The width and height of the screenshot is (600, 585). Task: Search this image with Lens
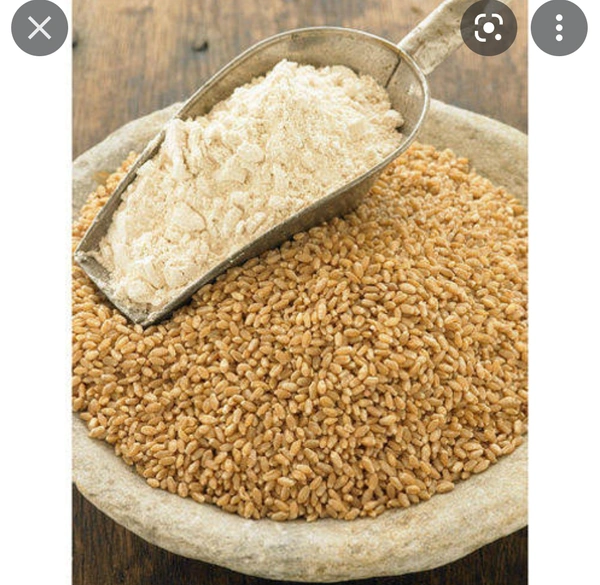point(489,28)
